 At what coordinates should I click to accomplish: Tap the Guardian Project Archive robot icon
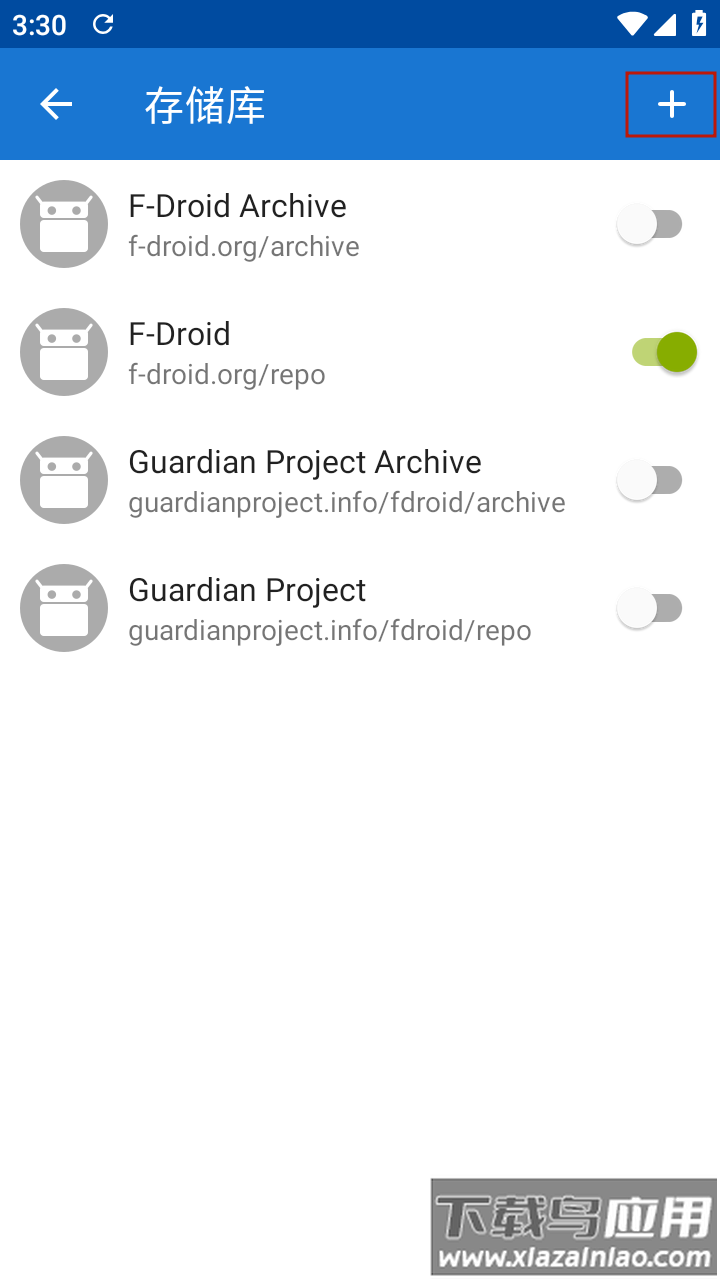pos(63,480)
